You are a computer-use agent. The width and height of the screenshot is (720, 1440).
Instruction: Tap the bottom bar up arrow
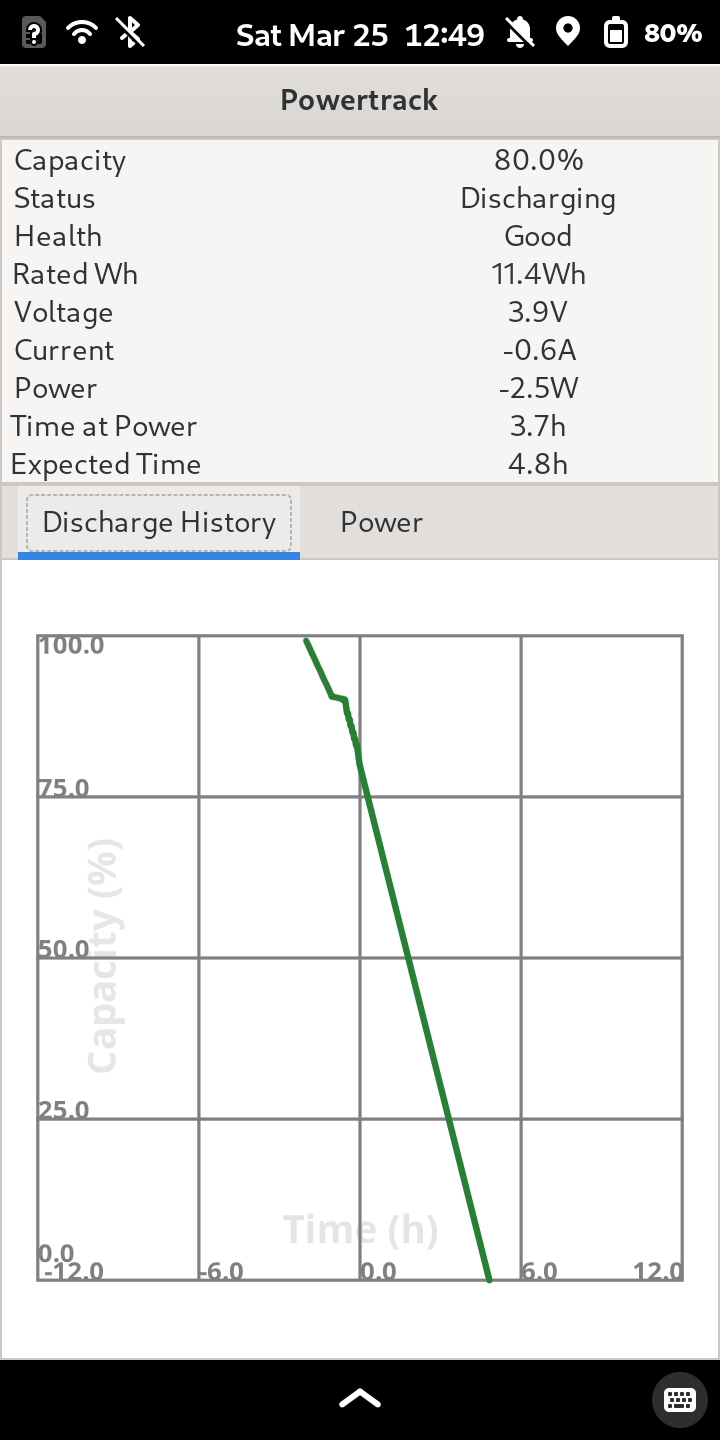360,1398
